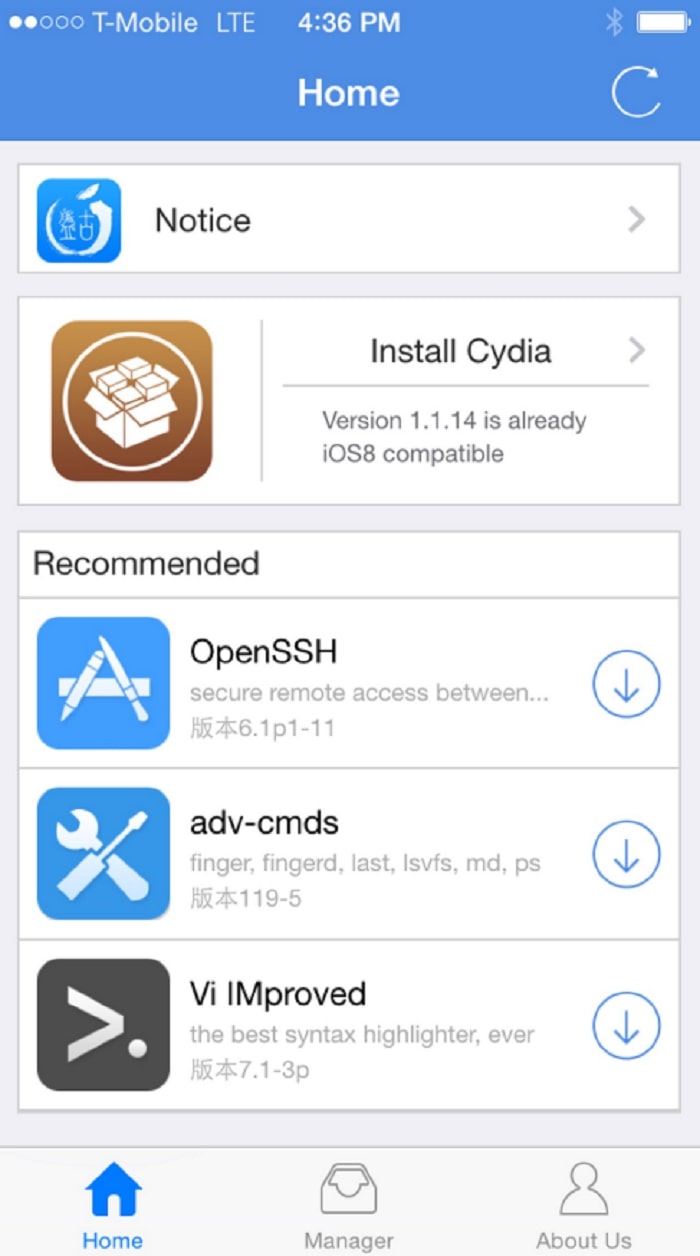The width and height of the screenshot is (700, 1256).
Task: Open the Vi IMproved package row
Action: [349, 1025]
